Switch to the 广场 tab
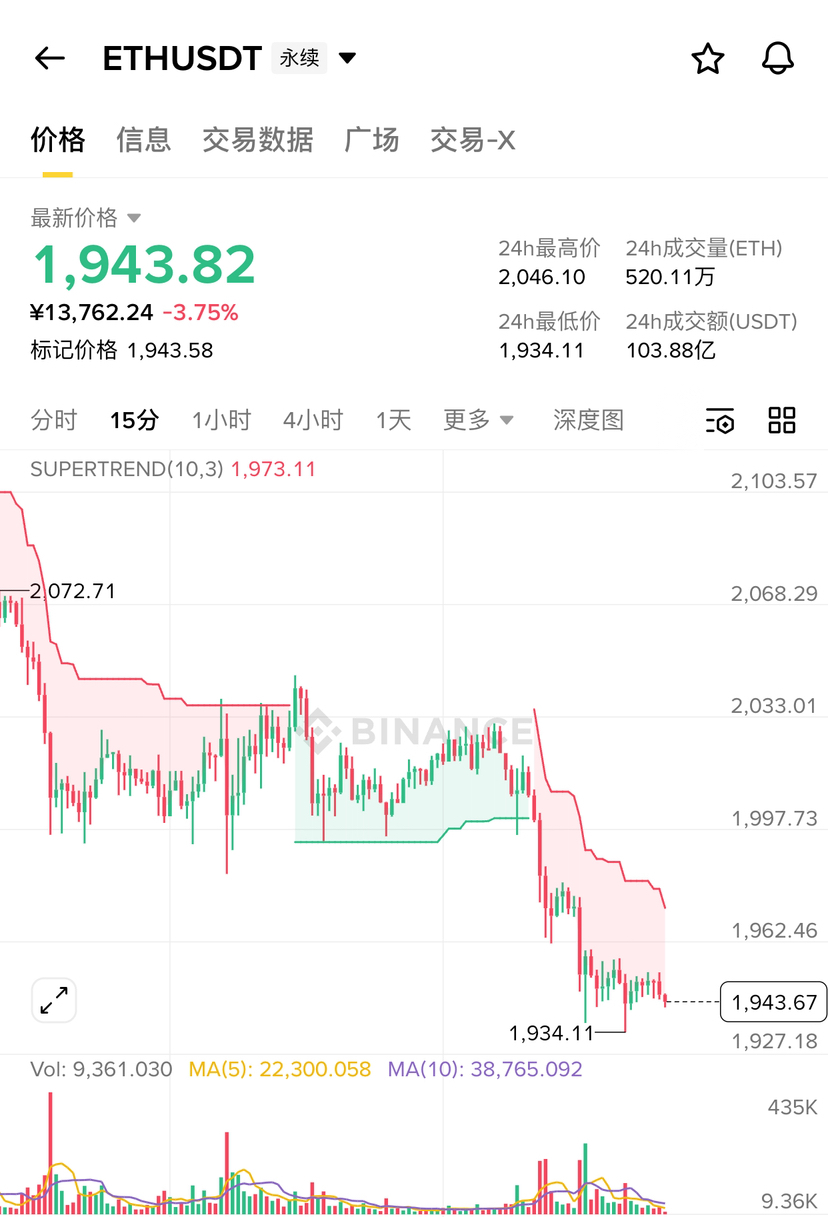The height and width of the screenshot is (1217, 828). [371, 140]
